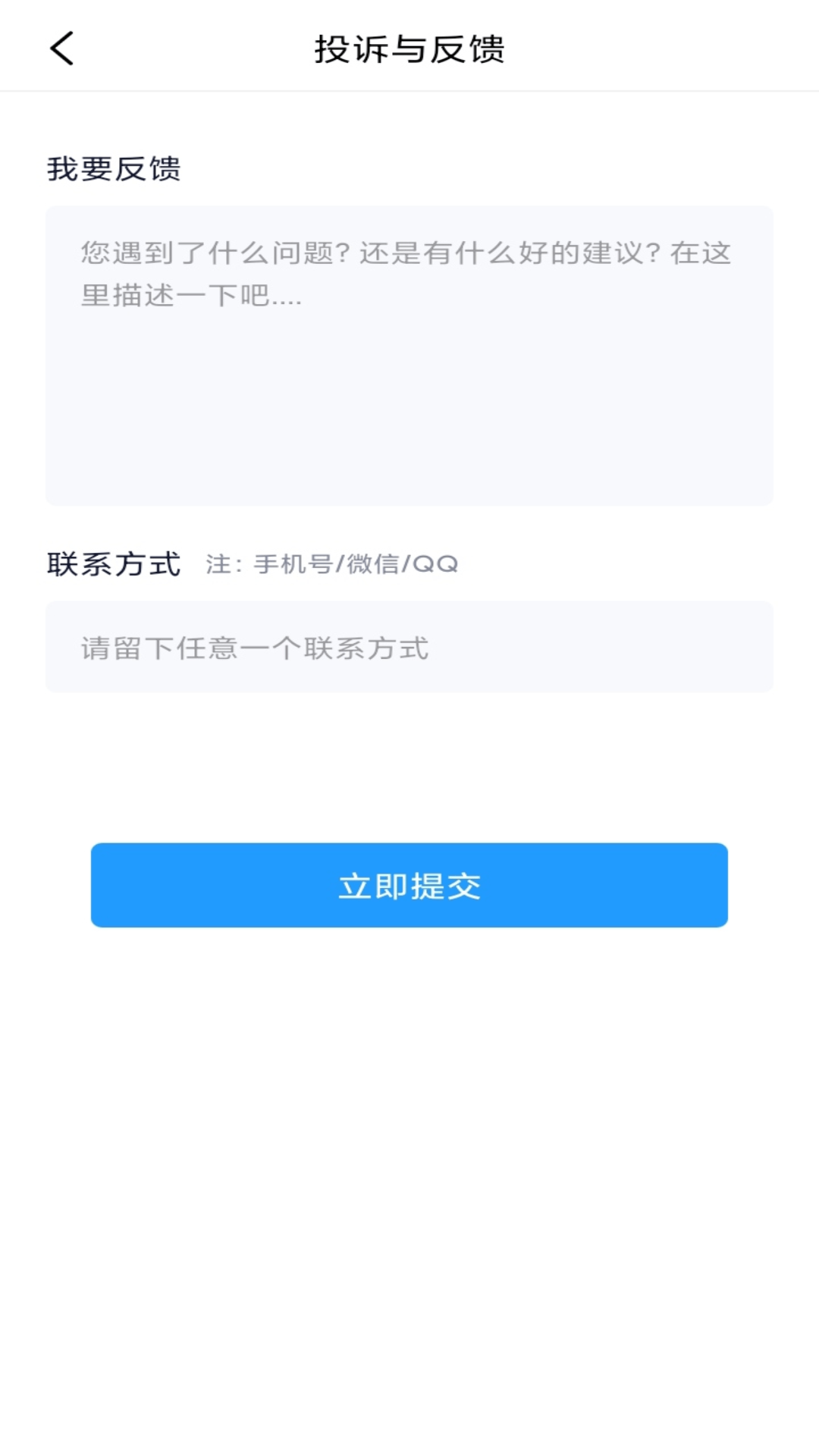This screenshot has height=1456, width=819.
Task: Submit feedback with 立即提交 button
Action: (409, 885)
